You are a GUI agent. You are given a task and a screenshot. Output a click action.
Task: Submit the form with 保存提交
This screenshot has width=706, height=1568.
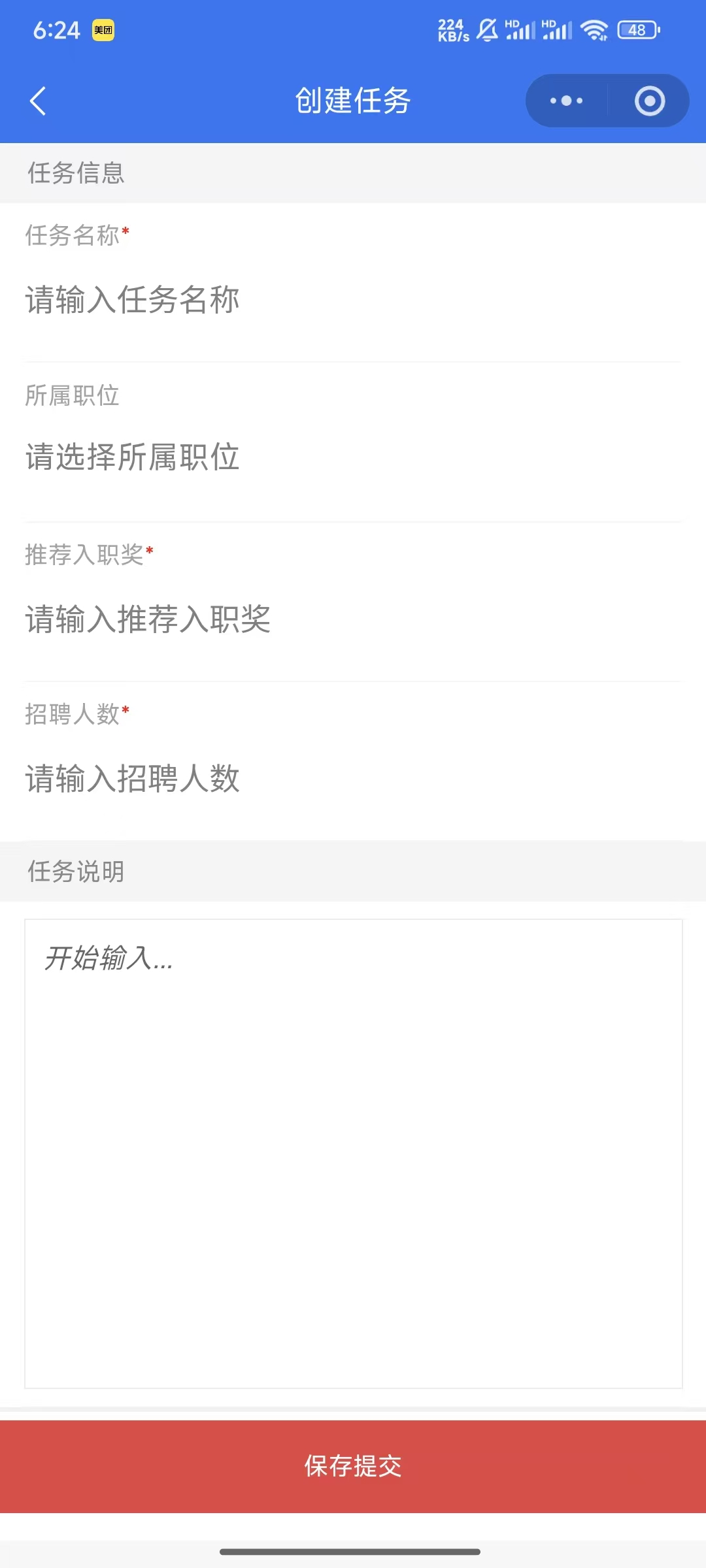coord(353,1466)
